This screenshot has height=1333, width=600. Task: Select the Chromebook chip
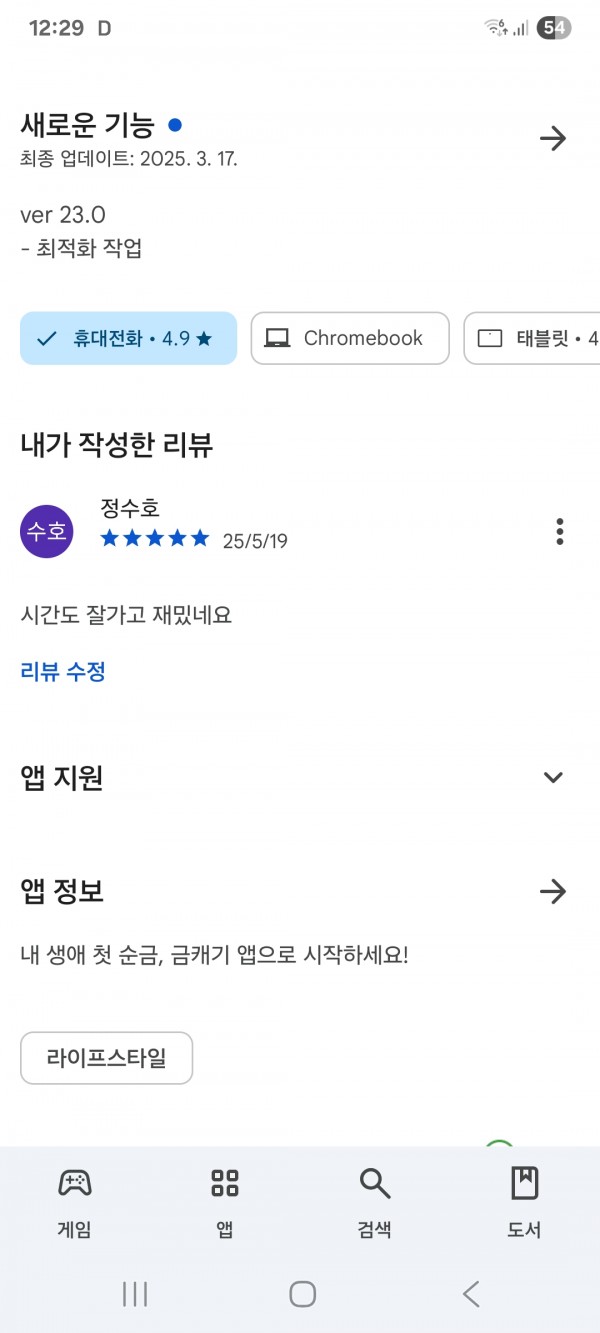350,338
